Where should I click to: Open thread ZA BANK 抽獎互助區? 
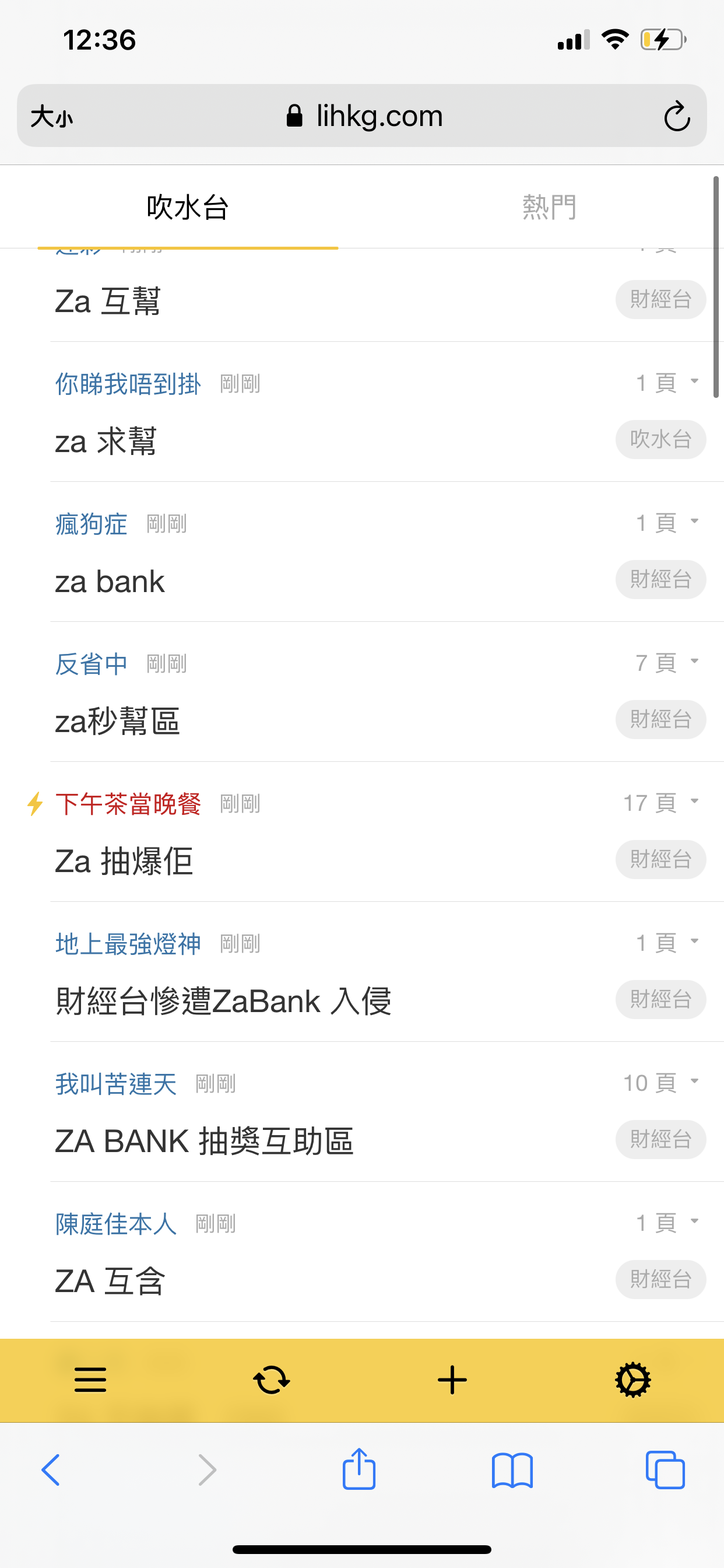click(205, 1142)
